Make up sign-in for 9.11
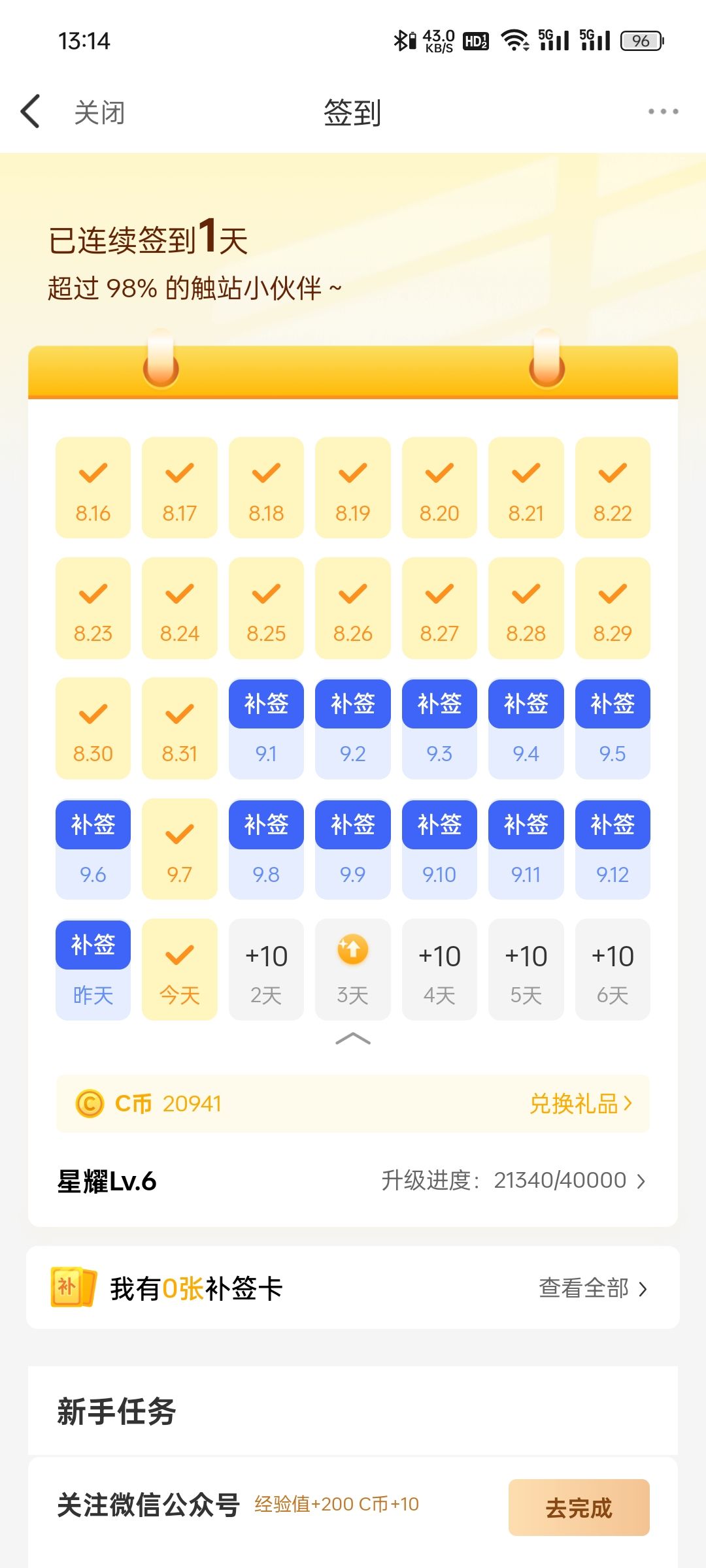 [x=526, y=825]
